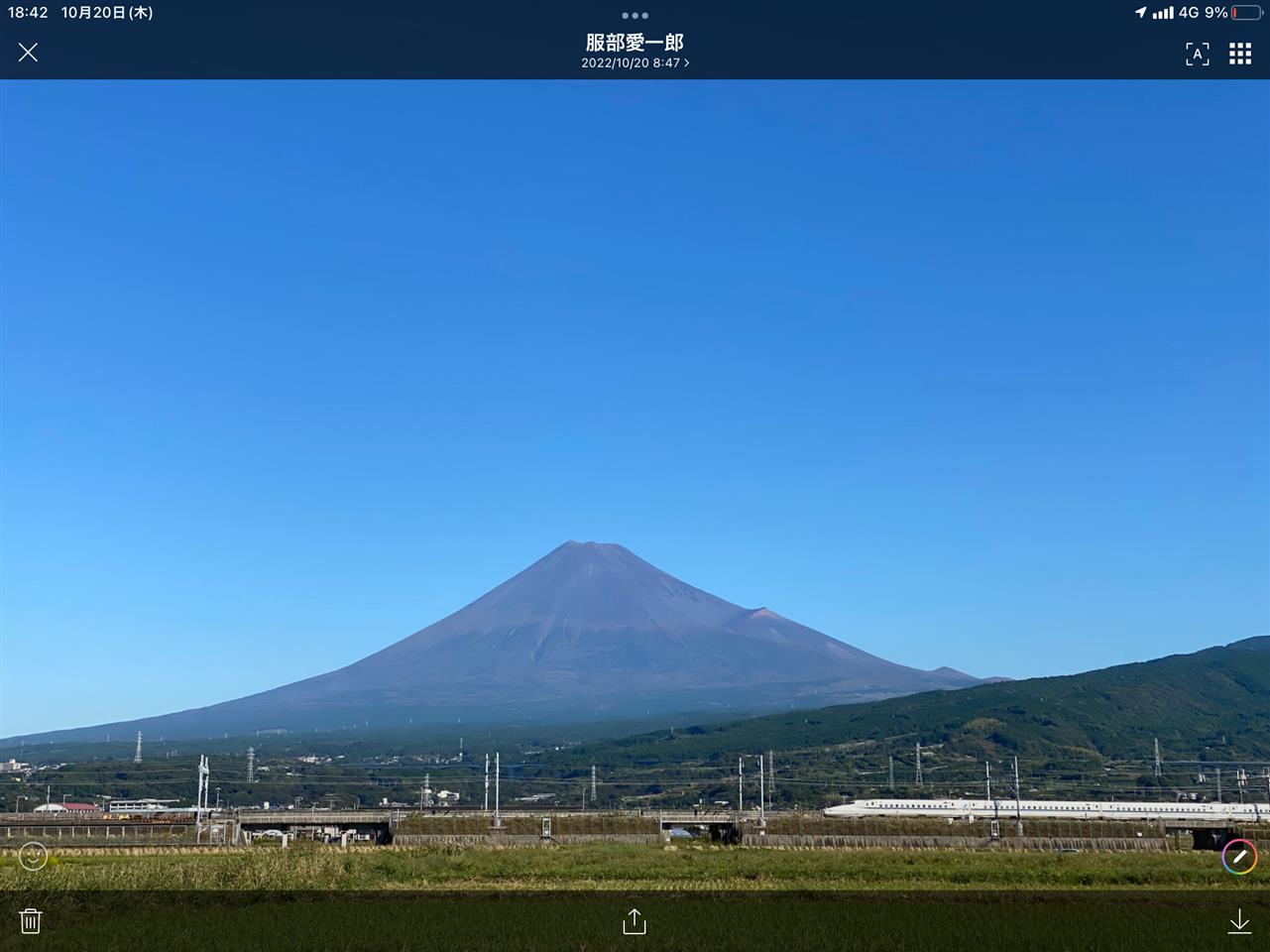Share this photo
1270x952 pixels.
point(635,921)
